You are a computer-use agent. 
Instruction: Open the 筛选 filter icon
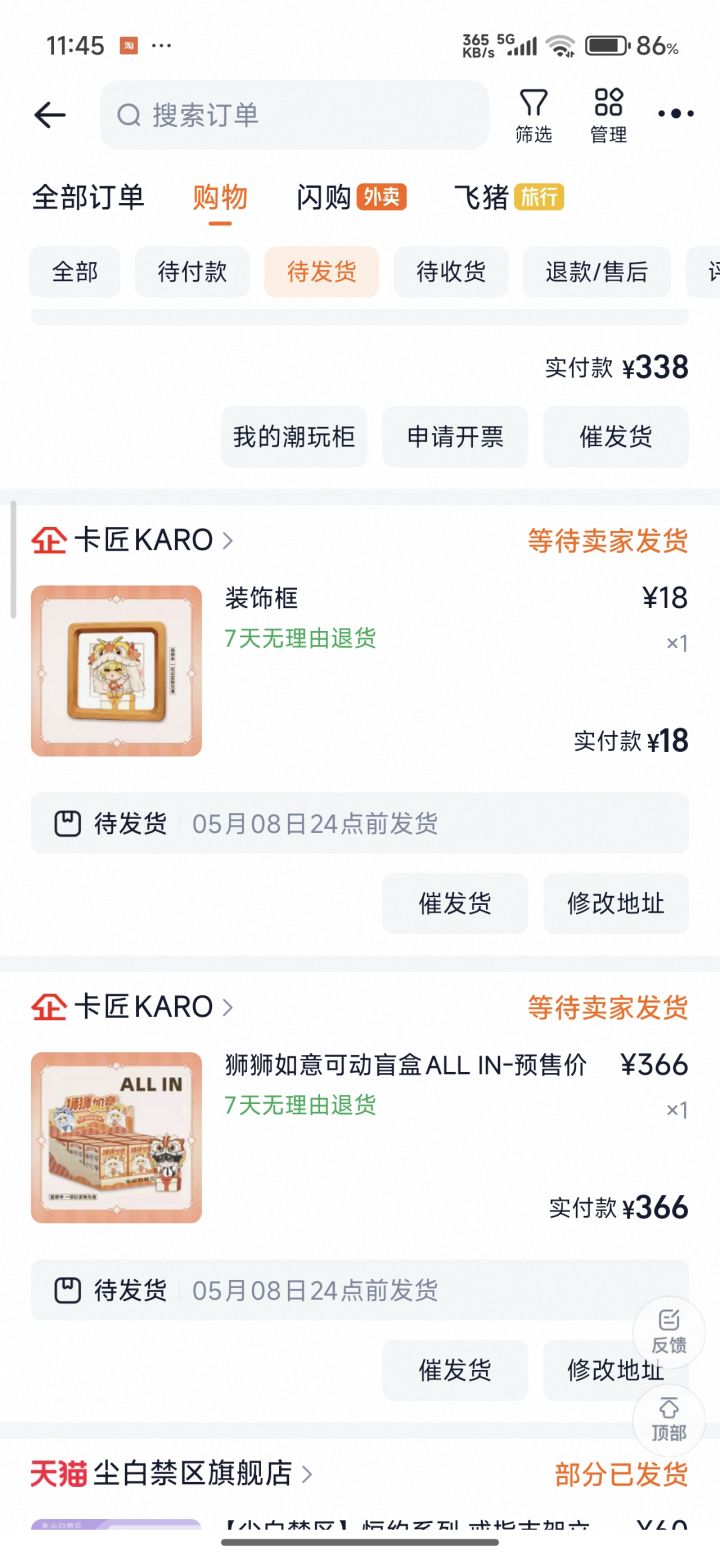pos(533,113)
